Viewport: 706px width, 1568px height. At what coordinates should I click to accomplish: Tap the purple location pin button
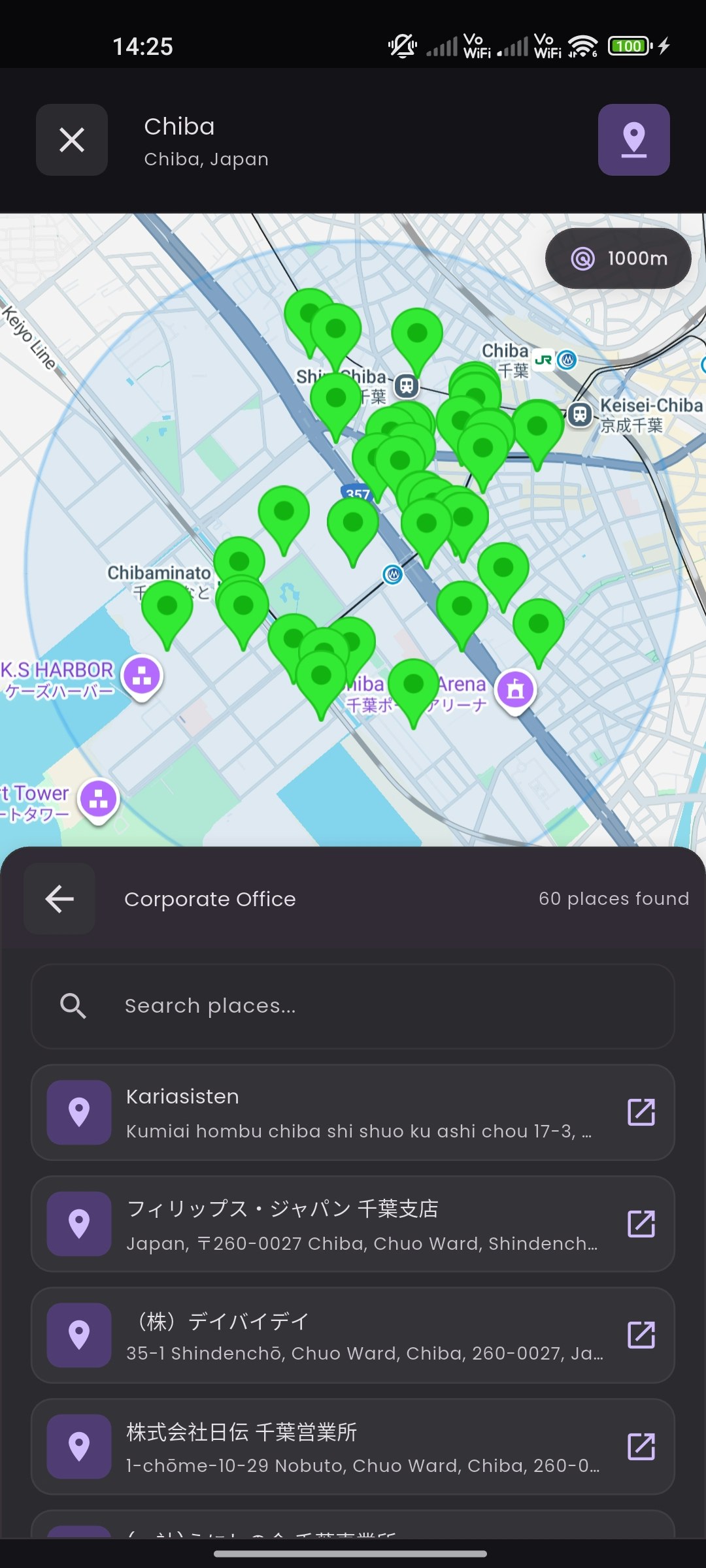tap(633, 140)
